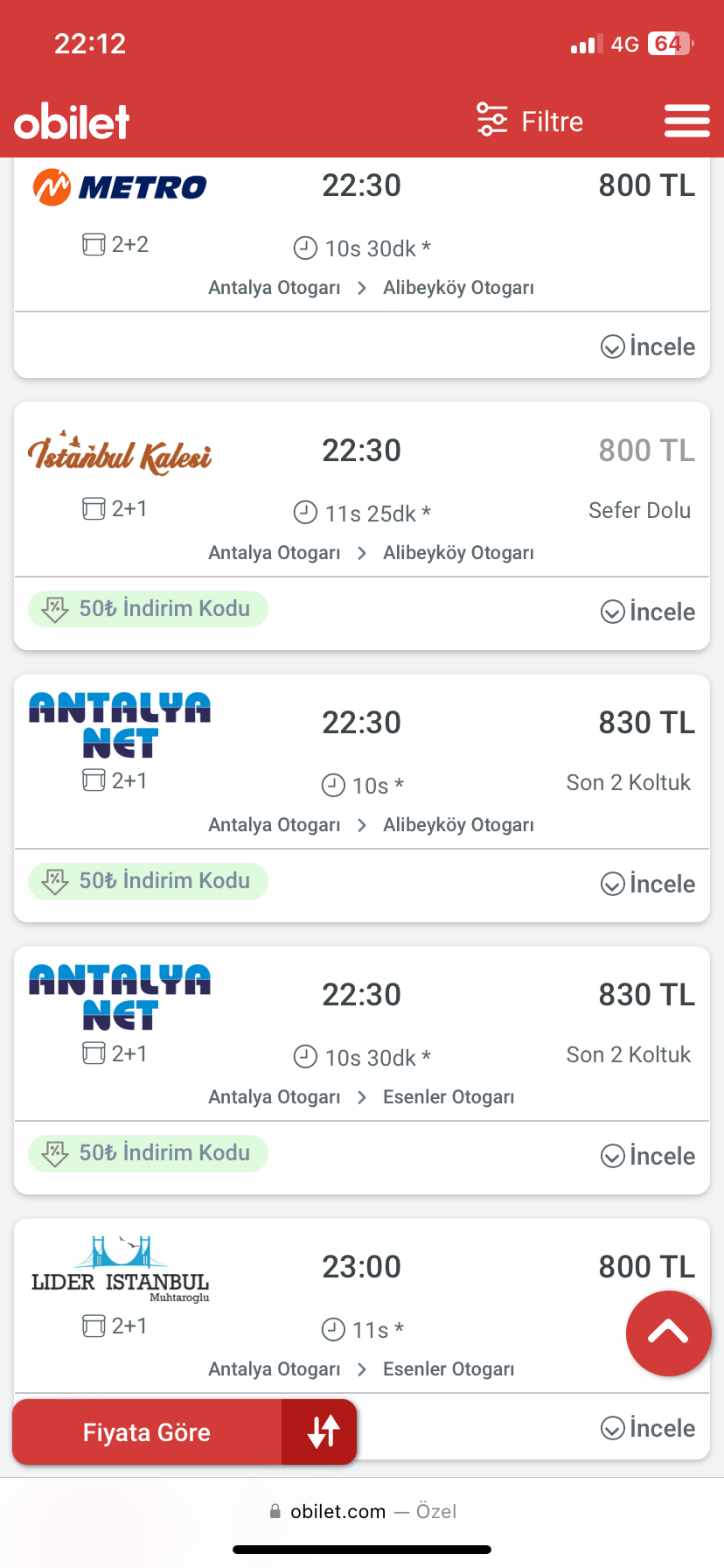Image resolution: width=724 pixels, height=1568 pixels.
Task: Tap Istanbul Kalesi 50₺ İndirim Kodu chip
Action: point(148,609)
